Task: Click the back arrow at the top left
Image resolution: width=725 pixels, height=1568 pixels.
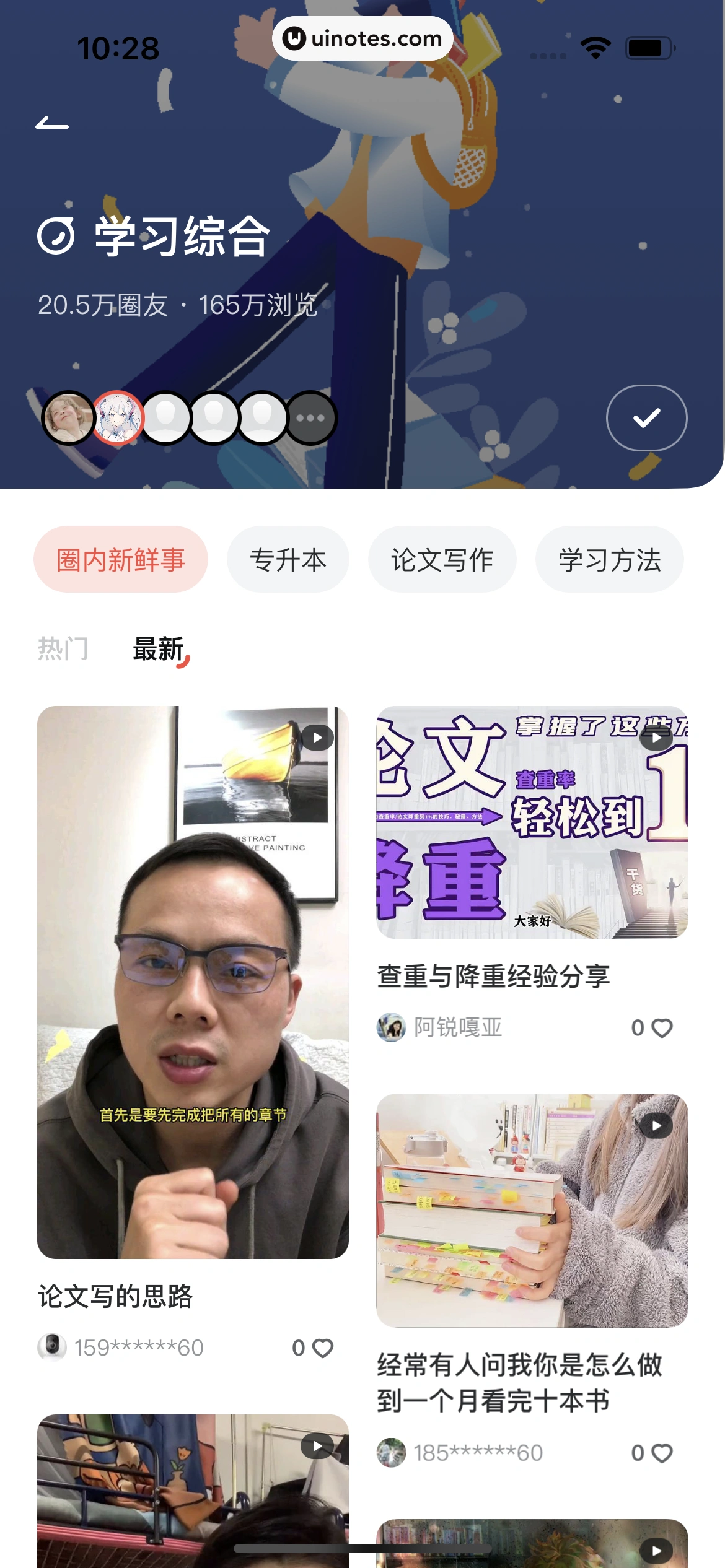Action: [x=51, y=123]
